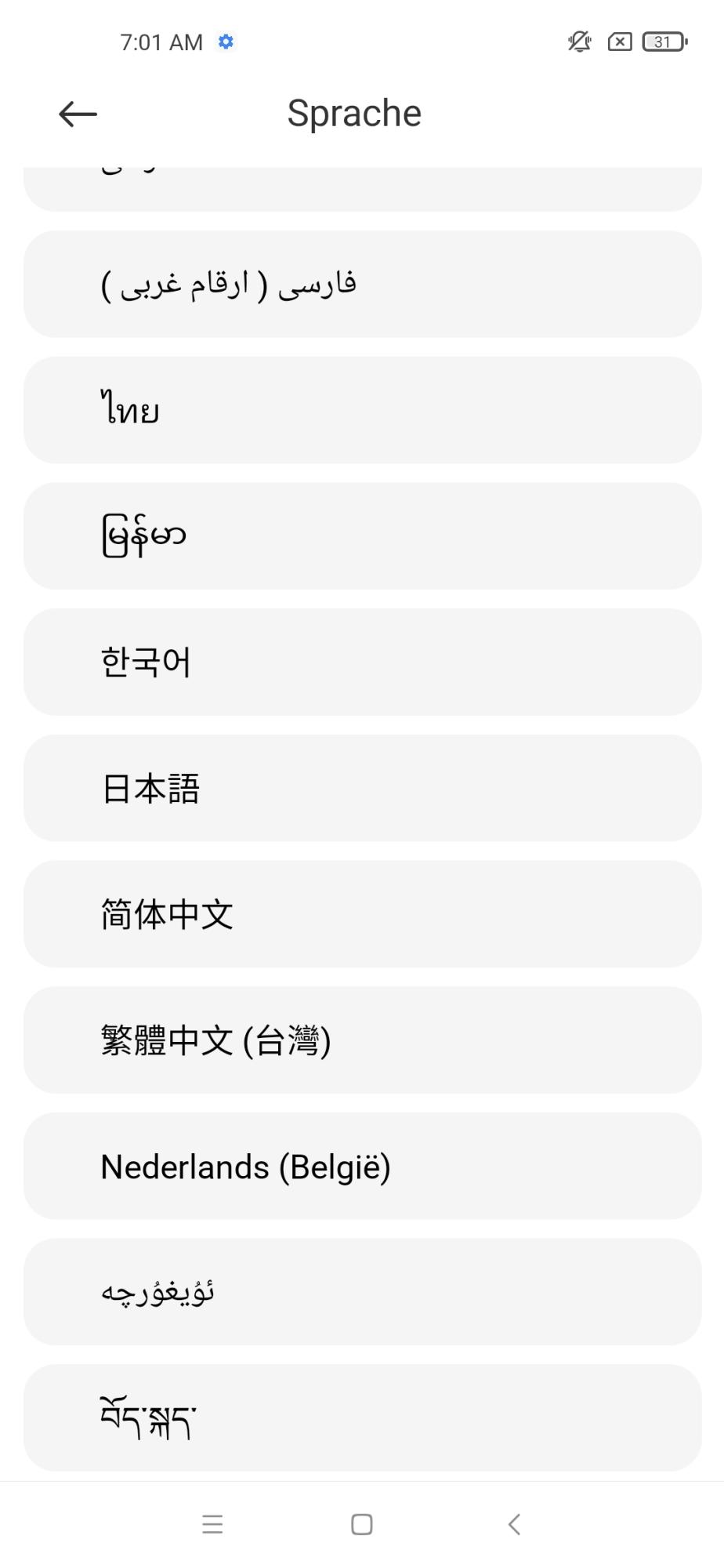Screen dimensions: 724x1568
Task: Select Nederlands (België) language
Action: [x=362, y=1167]
